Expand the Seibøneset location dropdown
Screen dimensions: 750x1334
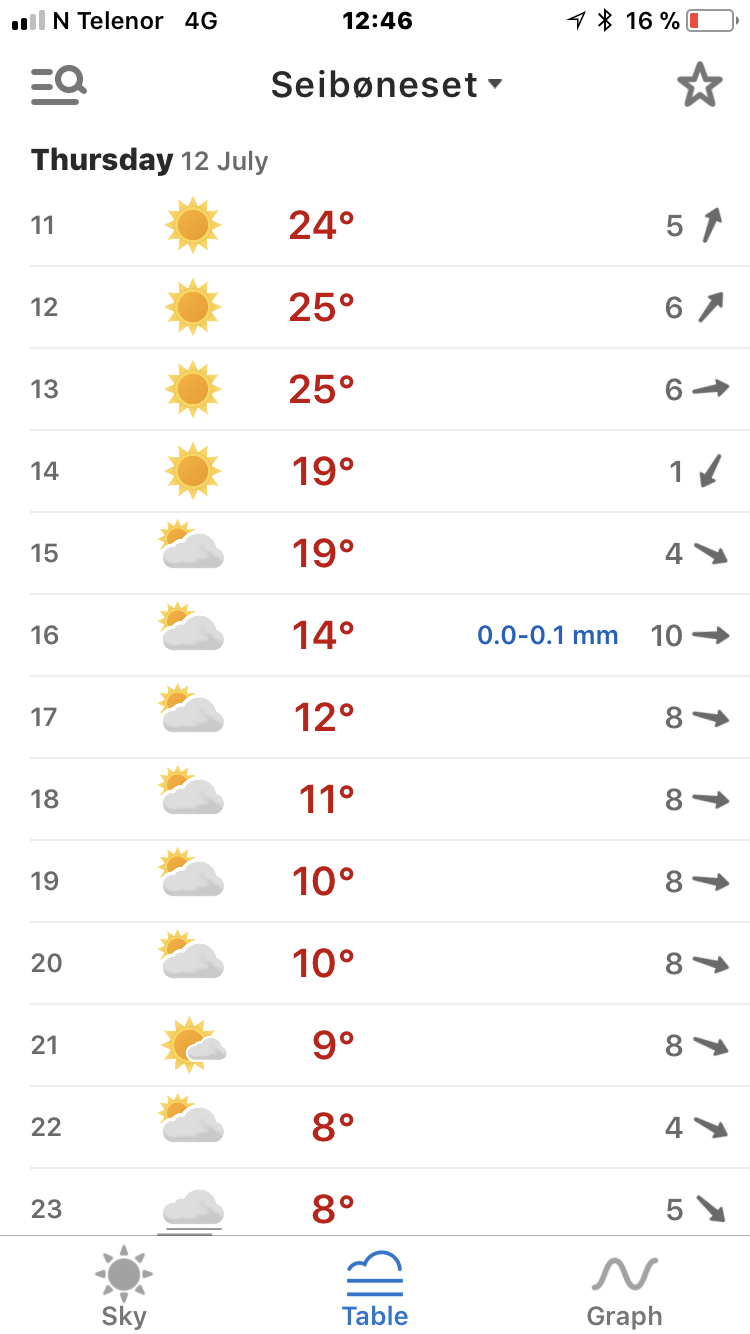[x=387, y=86]
